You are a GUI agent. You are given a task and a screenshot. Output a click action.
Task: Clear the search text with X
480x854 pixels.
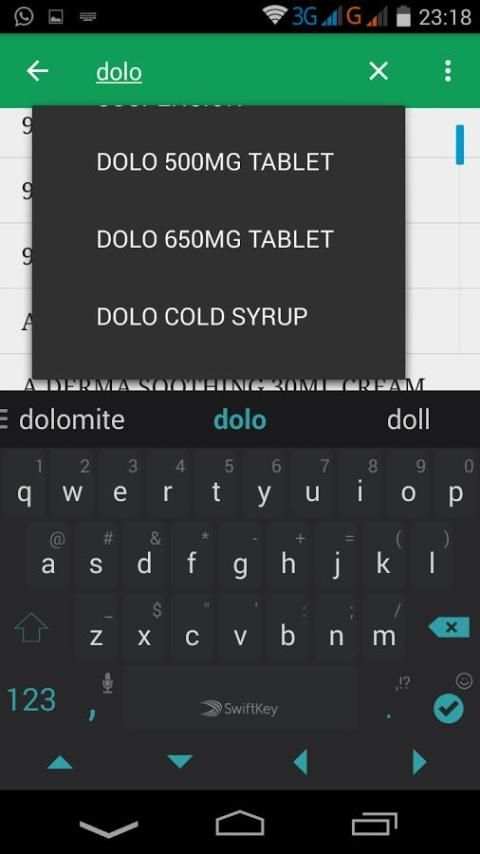tap(378, 71)
